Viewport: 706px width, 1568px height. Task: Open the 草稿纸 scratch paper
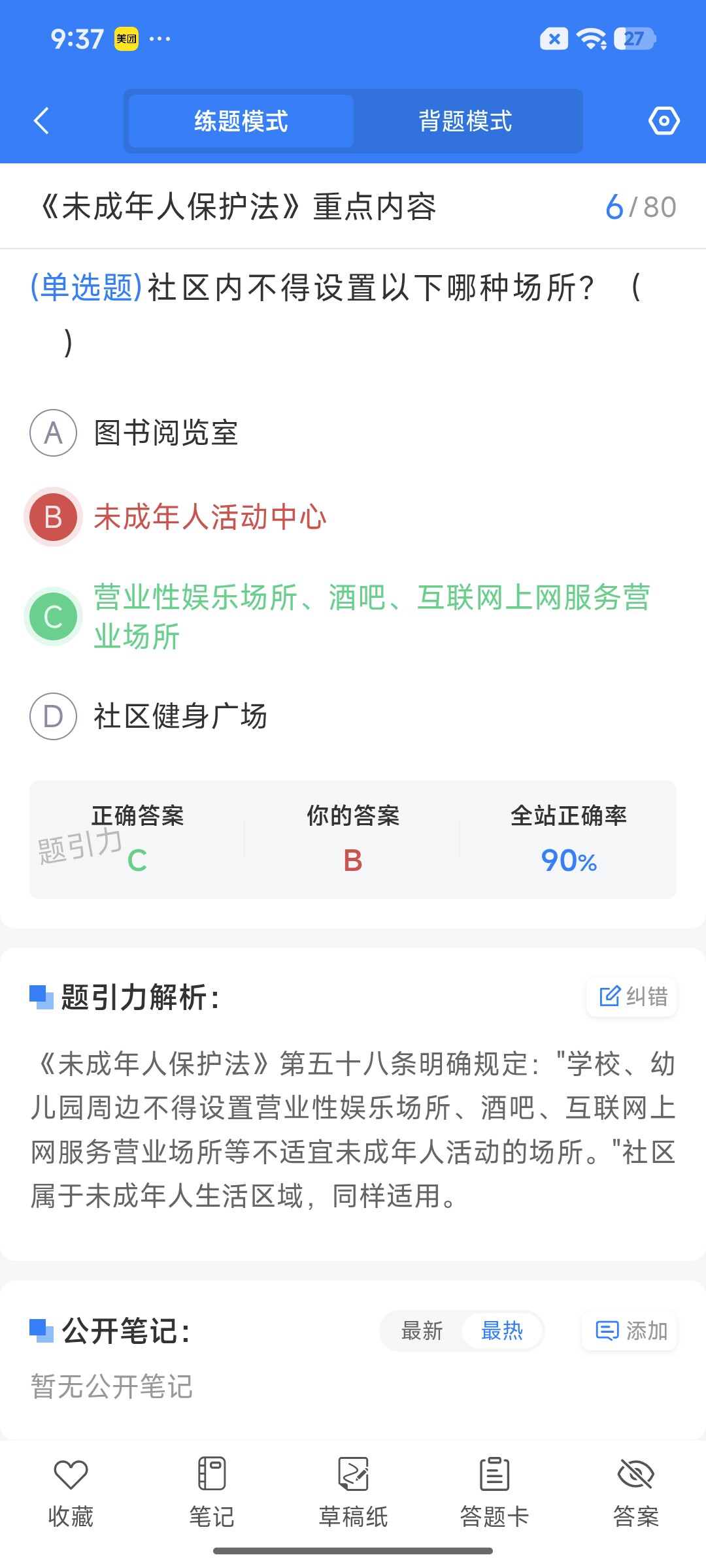(353, 1493)
